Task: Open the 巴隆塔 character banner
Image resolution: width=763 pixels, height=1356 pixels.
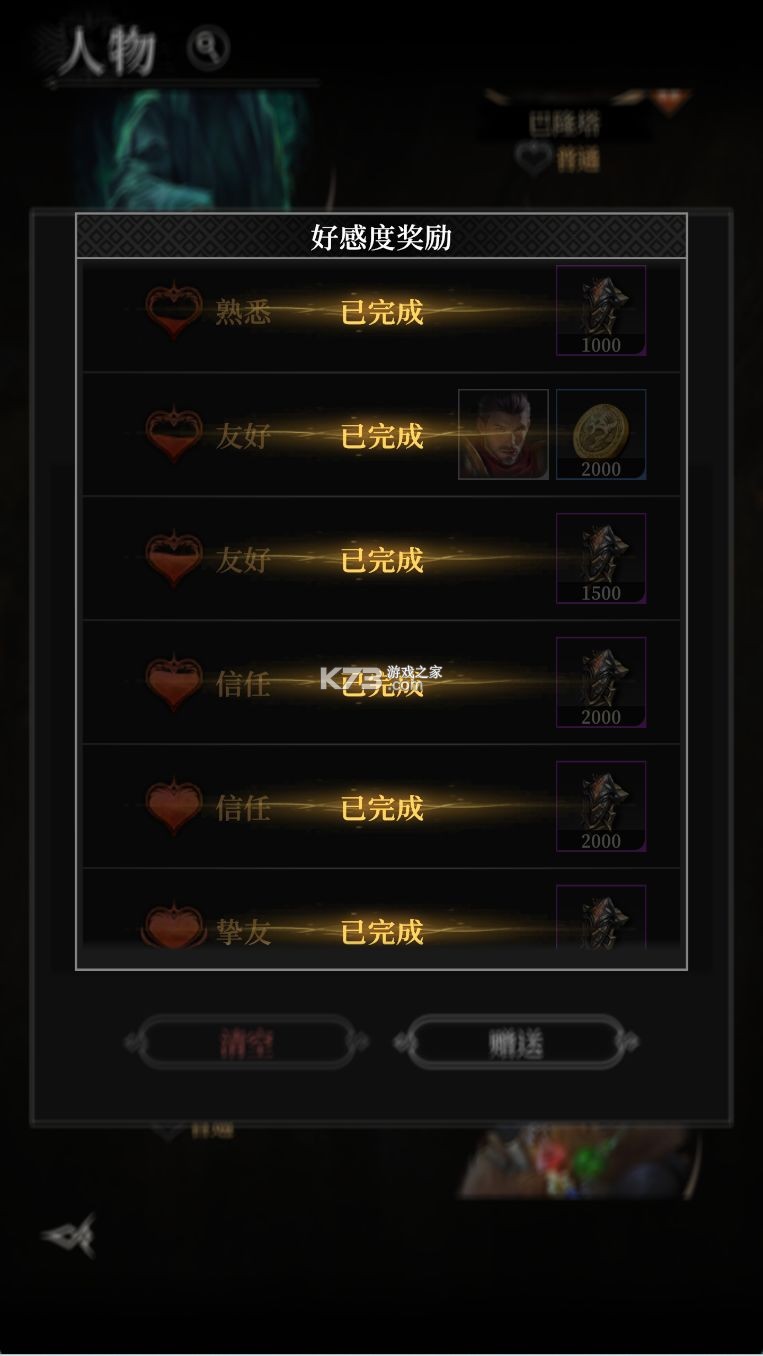Action: click(x=565, y=122)
